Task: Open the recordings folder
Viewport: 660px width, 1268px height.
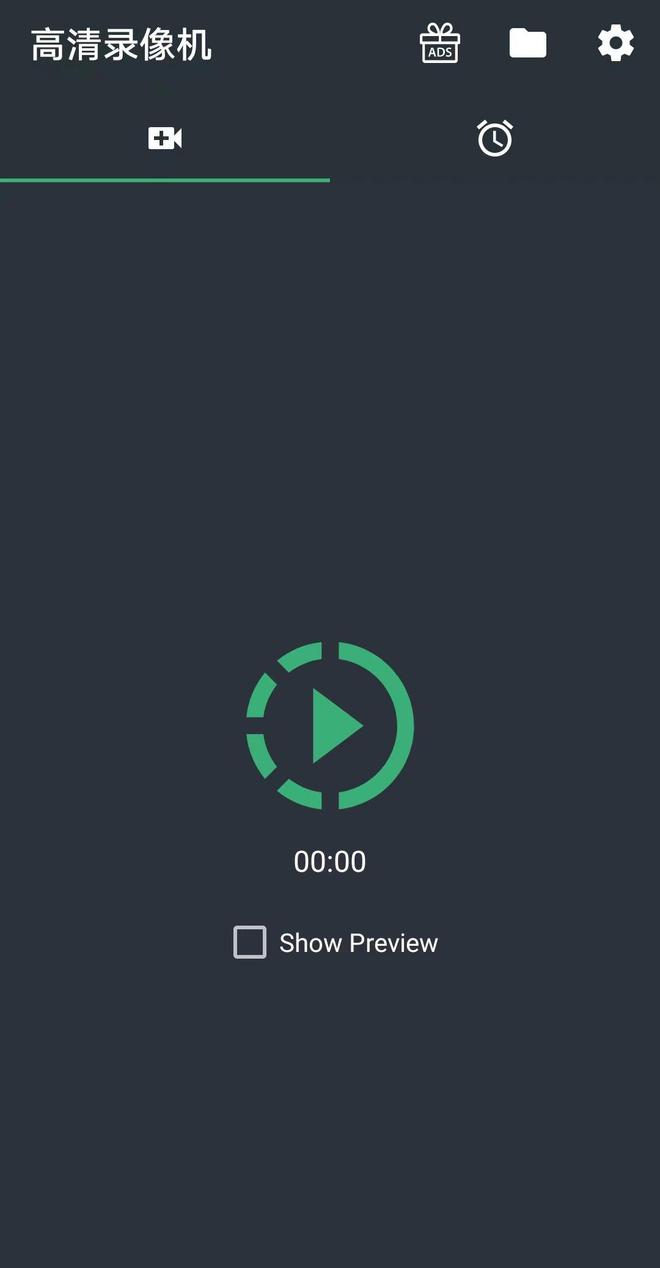Action: (527, 43)
